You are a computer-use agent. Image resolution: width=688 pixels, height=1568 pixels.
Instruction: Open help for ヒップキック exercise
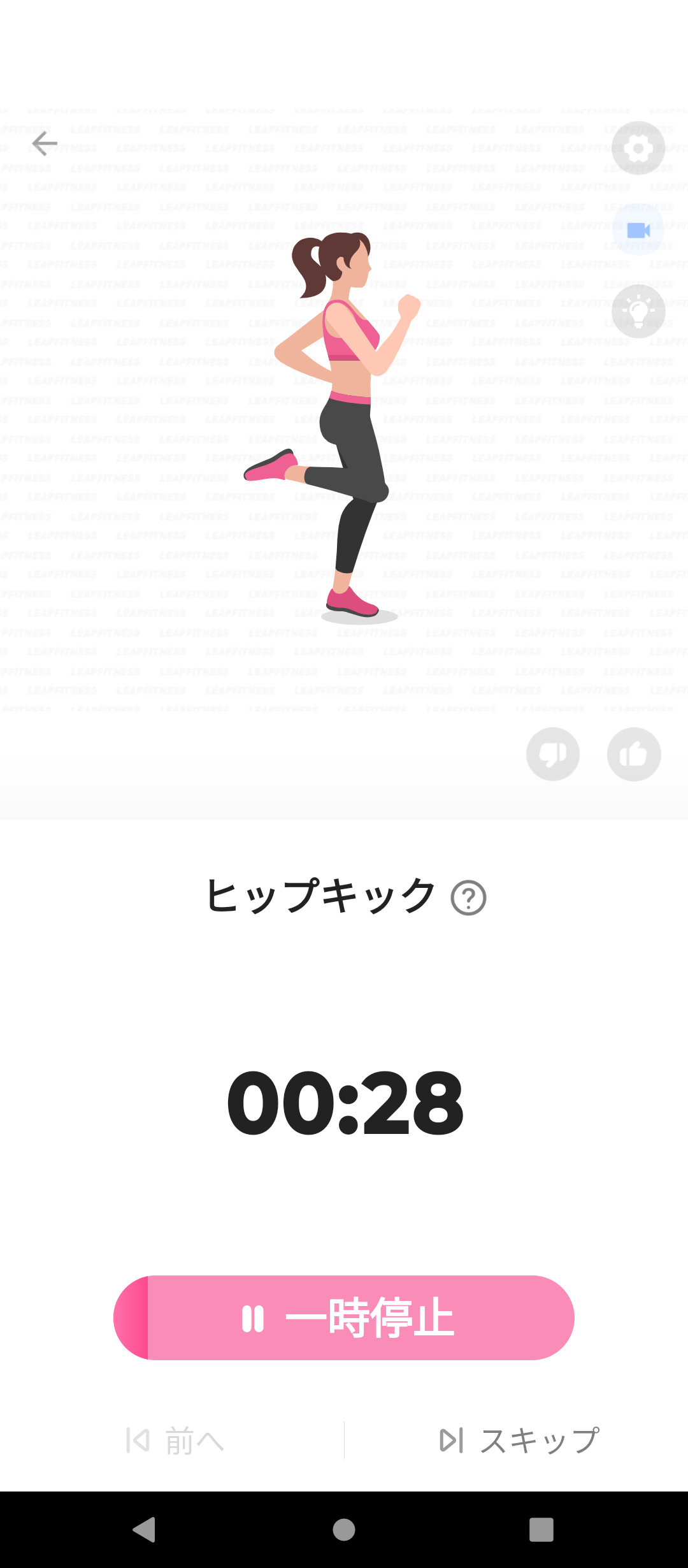click(x=468, y=898)
